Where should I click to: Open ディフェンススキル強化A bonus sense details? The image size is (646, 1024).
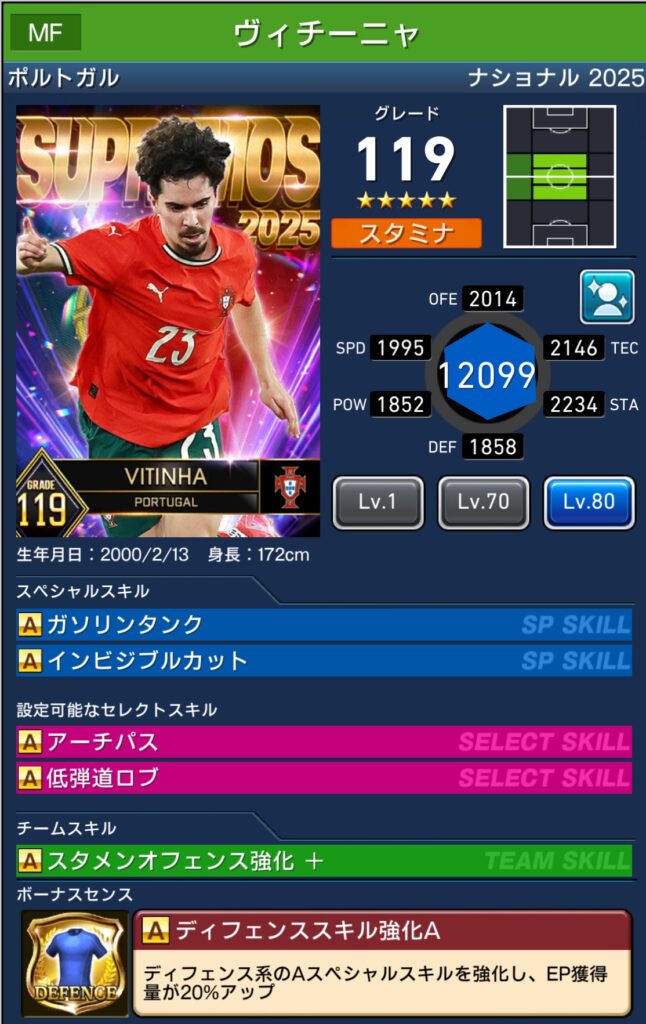click(380, 962)
